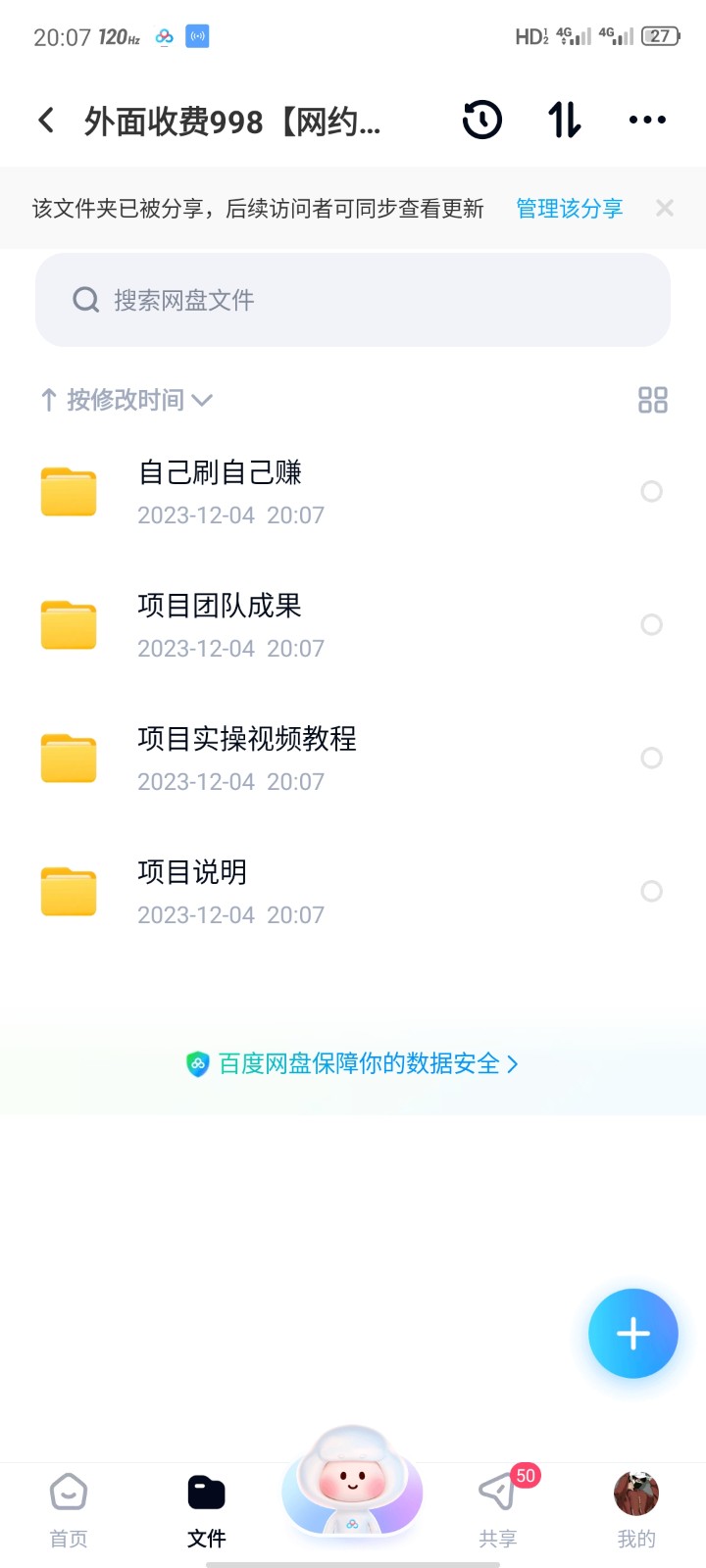Select the 项目说明 folder checkbox
706x1568 pixels.
tap(651, 891)
